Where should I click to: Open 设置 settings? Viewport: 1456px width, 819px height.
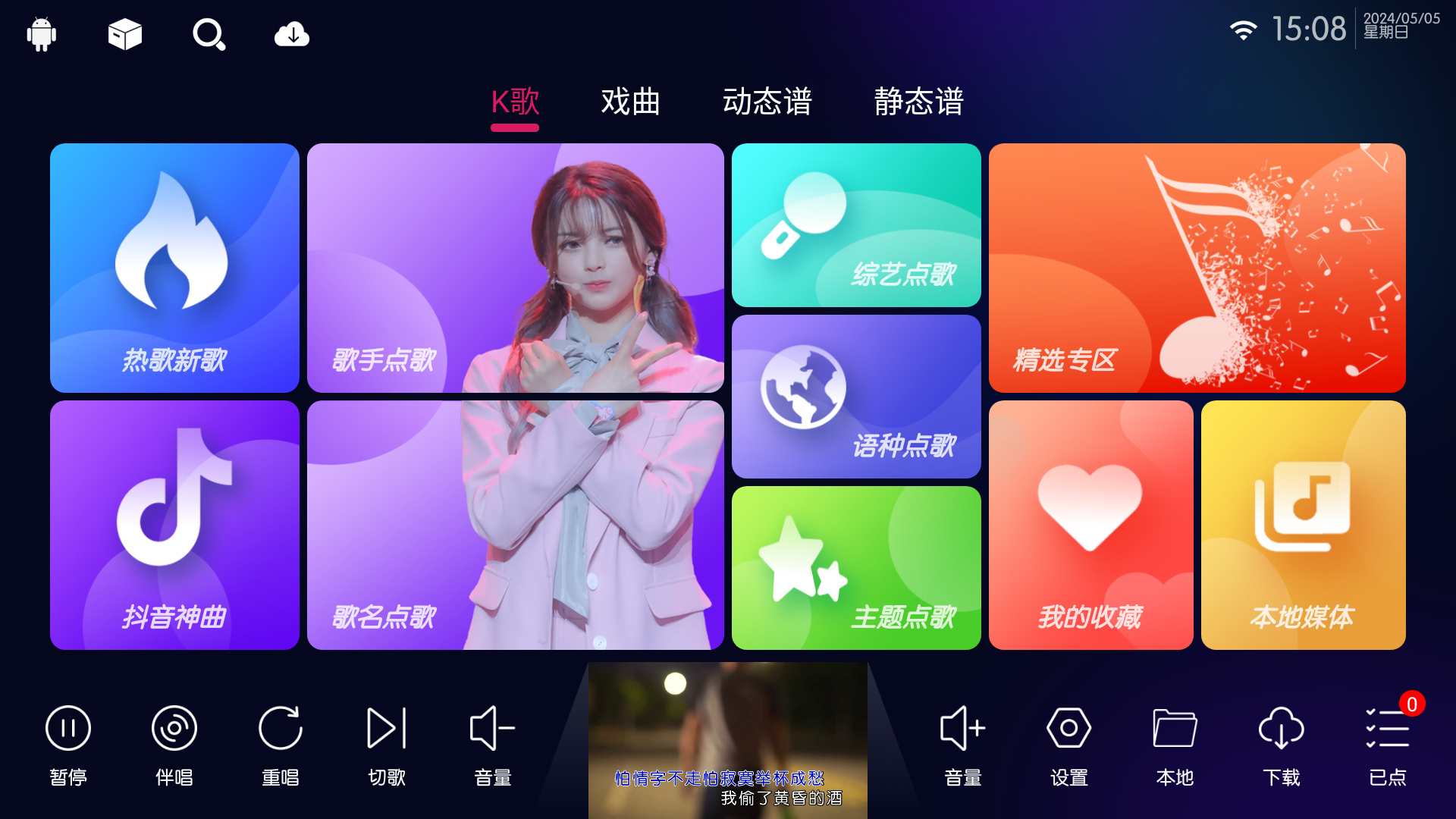coord(1068,743)
